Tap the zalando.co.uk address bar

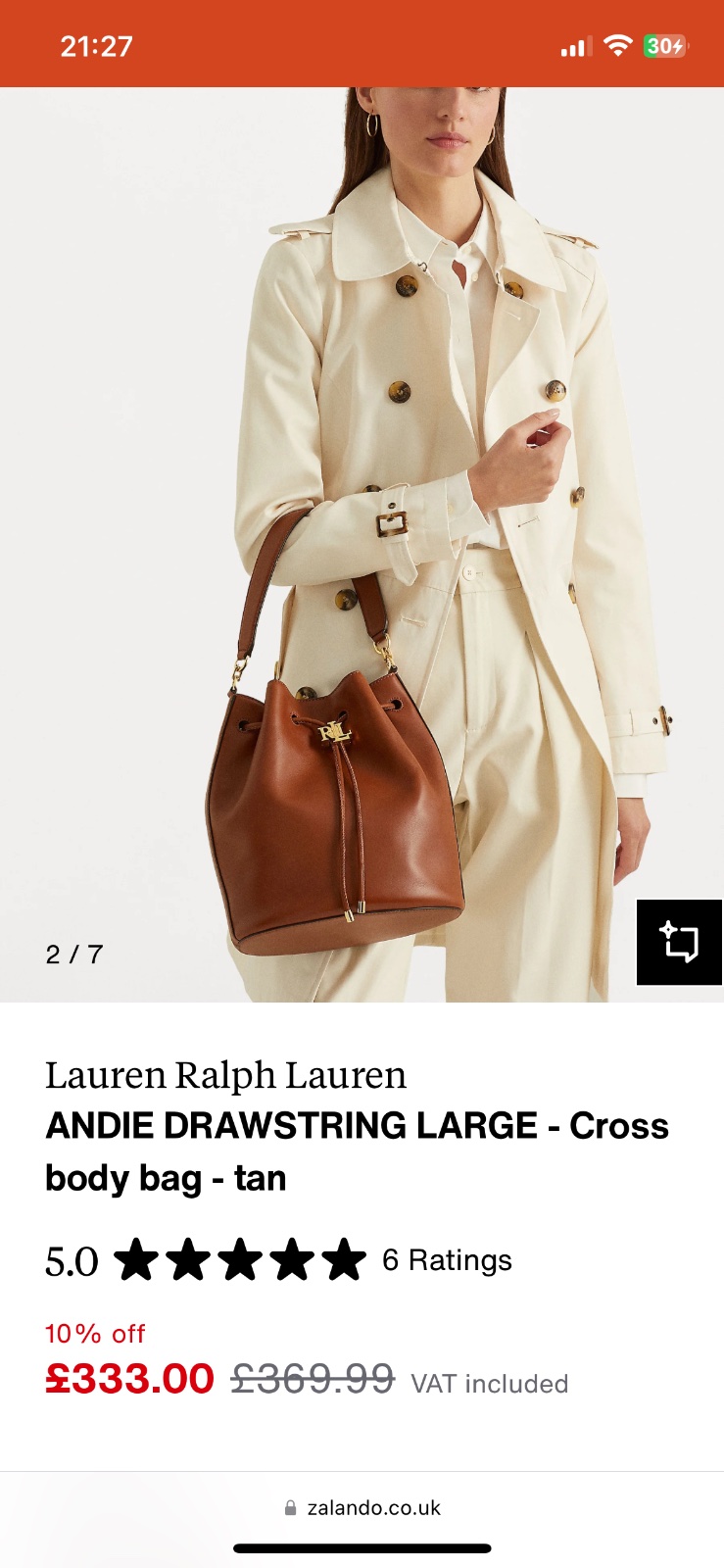[362, 1507]
